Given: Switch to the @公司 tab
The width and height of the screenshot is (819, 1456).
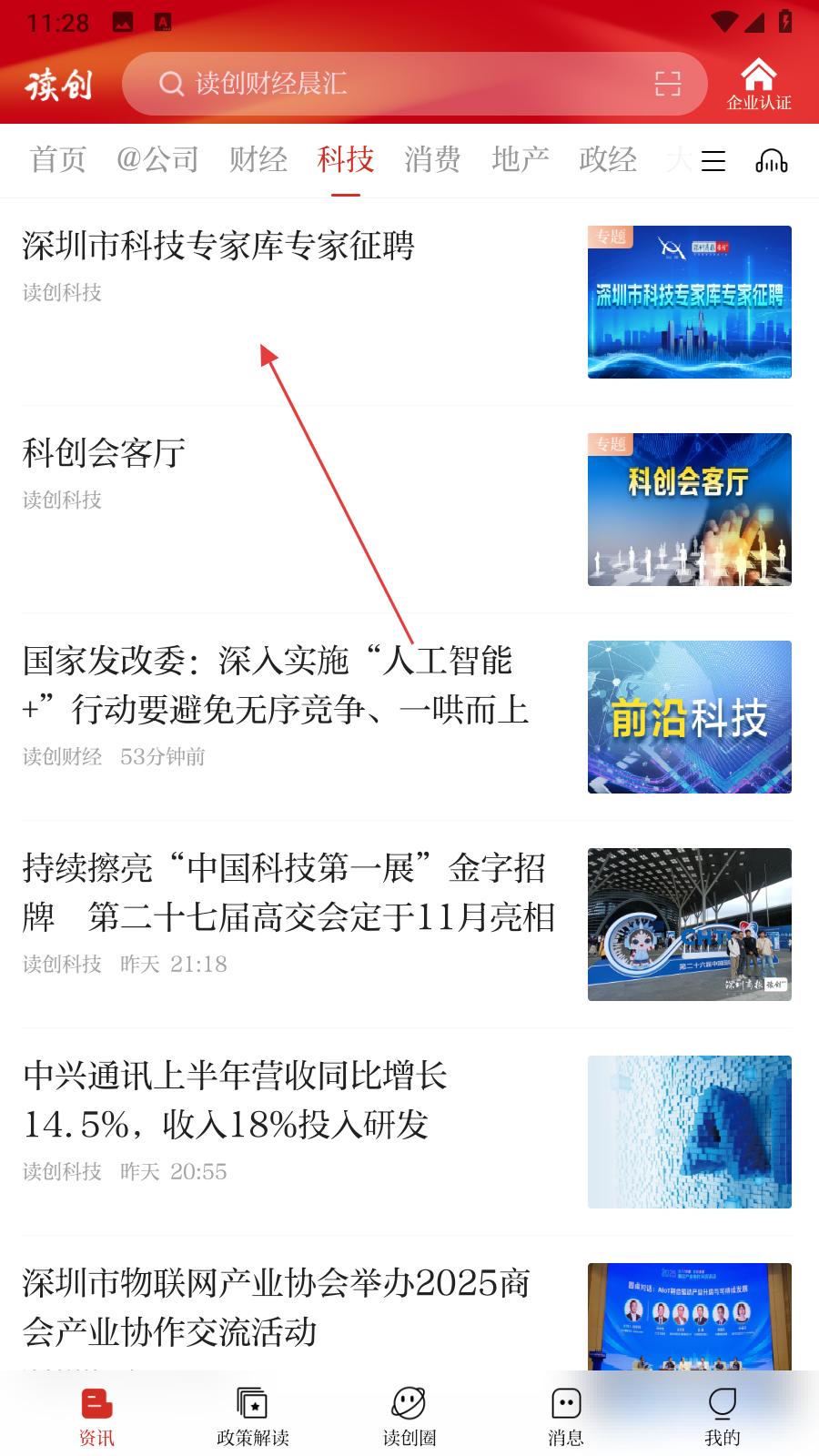Looking at the screenshot, I should 157,160.
